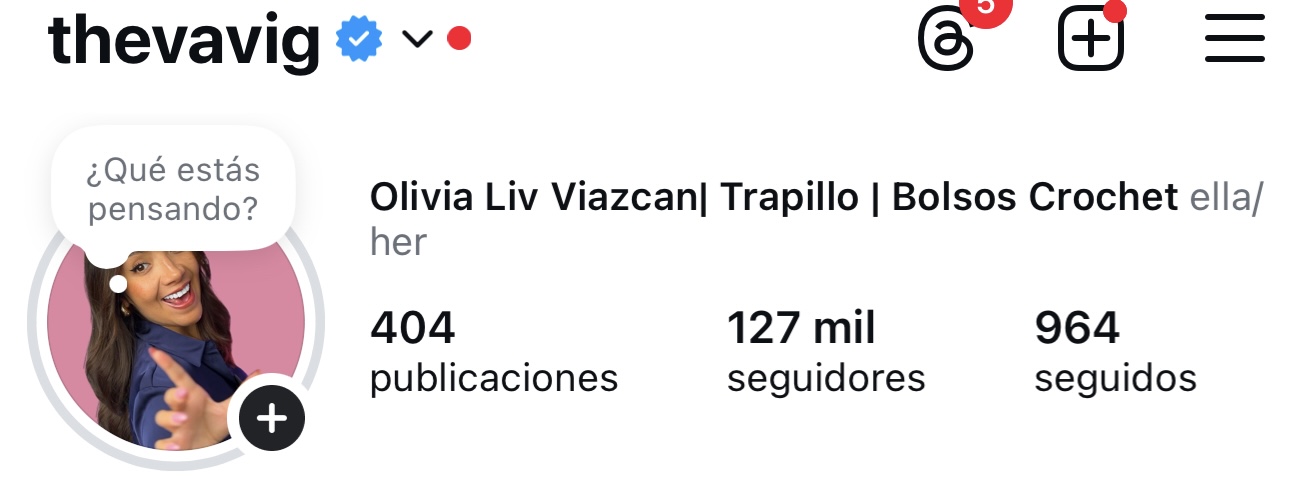Create a new post with the plus icon
This screenshot has width=1312, height=481.
pyautogui.click(x=1091, y=41)
